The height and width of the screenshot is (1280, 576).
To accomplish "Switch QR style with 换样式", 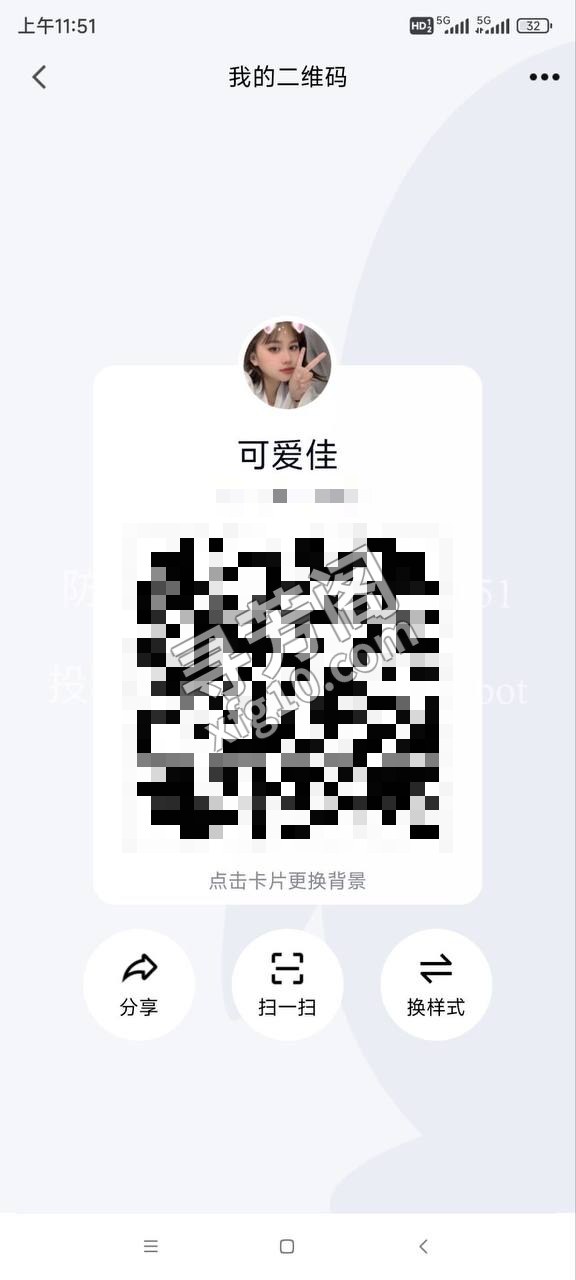I will click(x=436, y=985).
